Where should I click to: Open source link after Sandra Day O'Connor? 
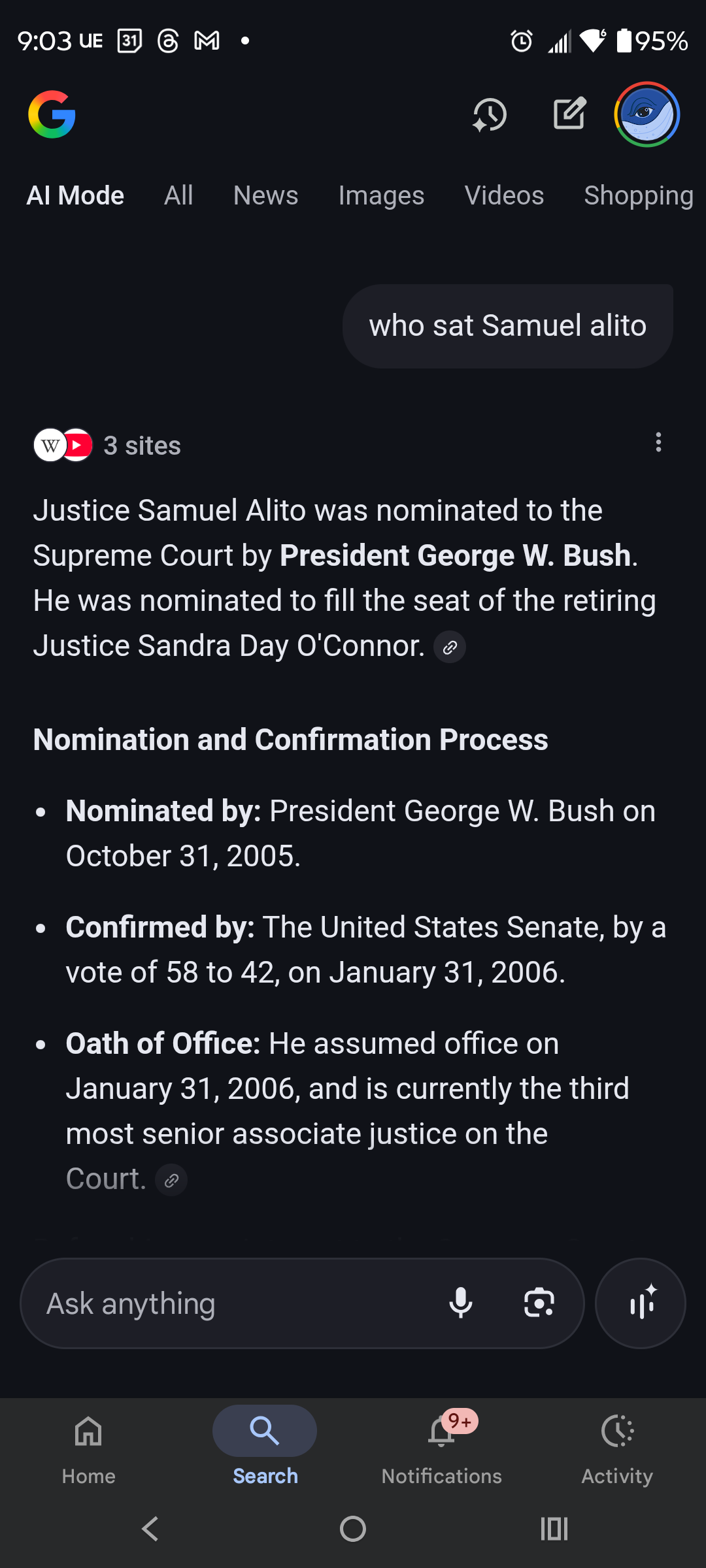[450, 647]
